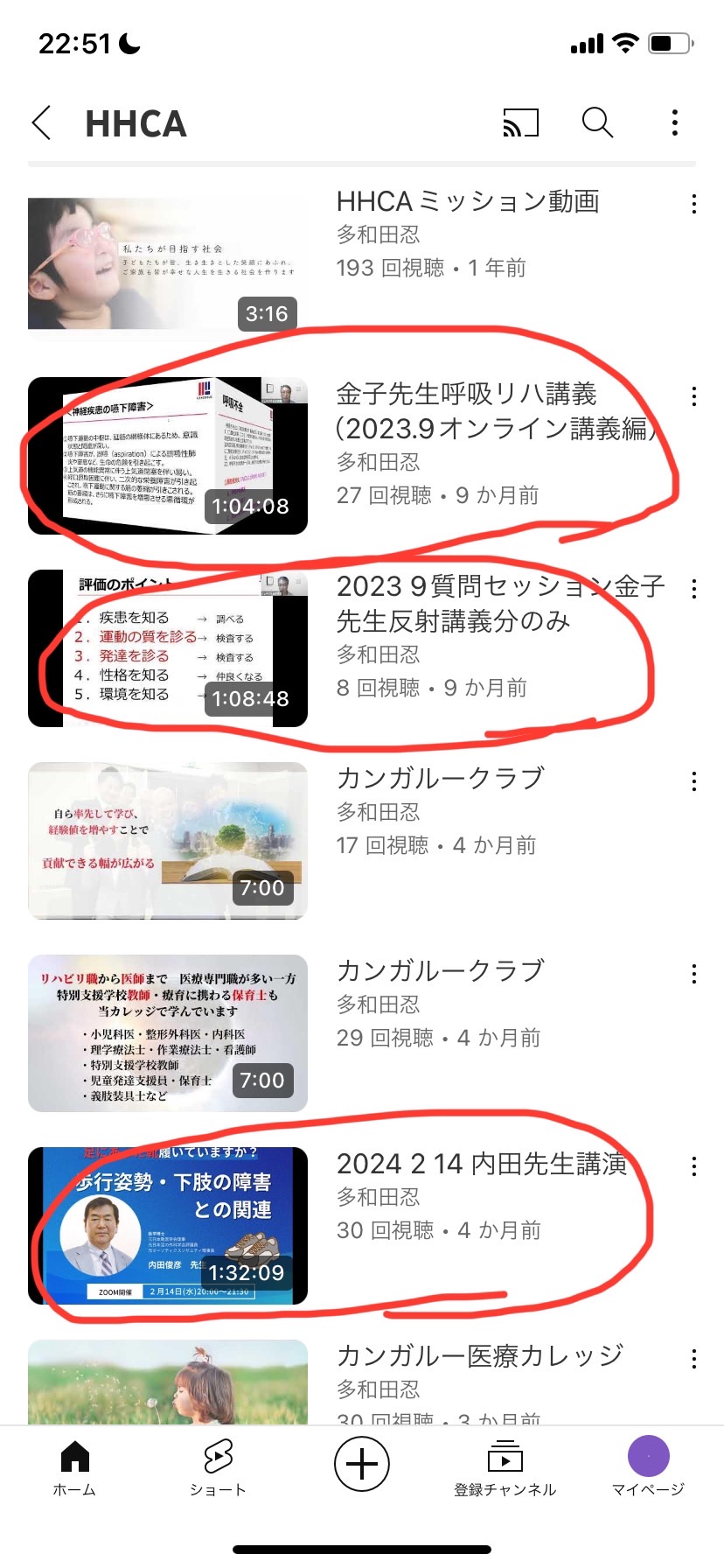Screen dimensions: 724x1568
Task: Tap the create plus button
Action: [x=362, y=1464]
